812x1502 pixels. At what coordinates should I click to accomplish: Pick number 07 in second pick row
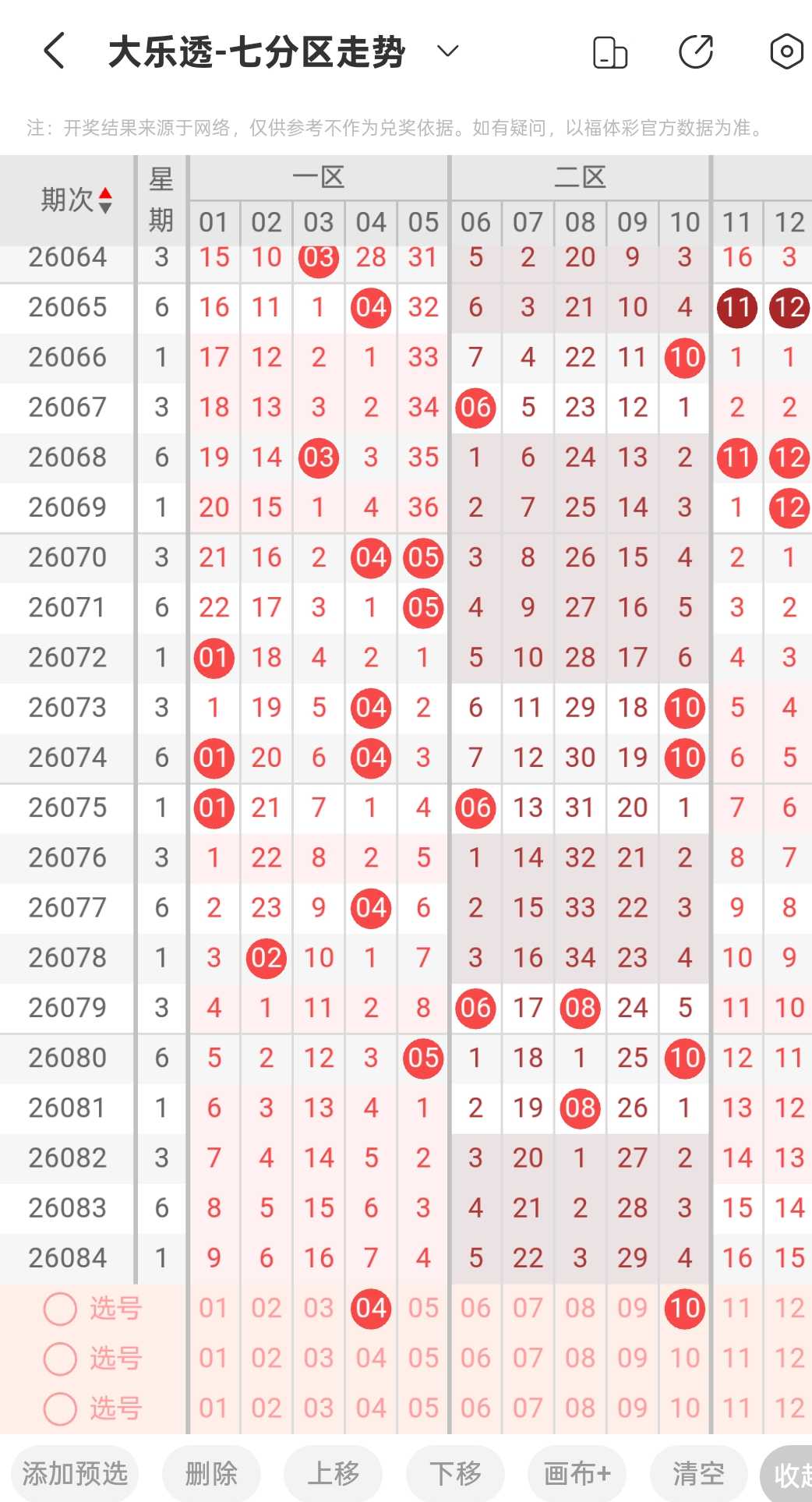tap(528, 1359)
